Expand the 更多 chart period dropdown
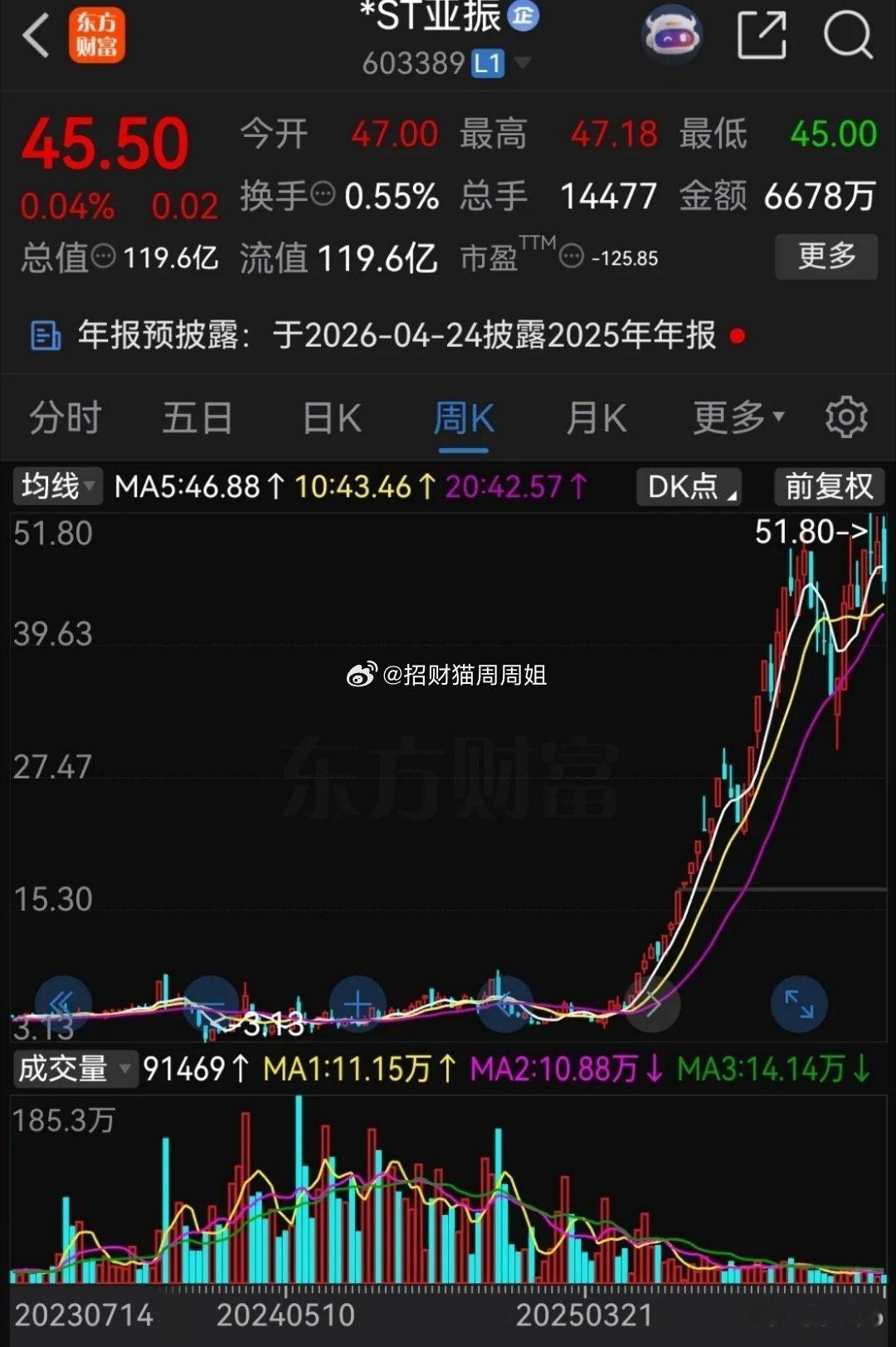 click(738, 417)
